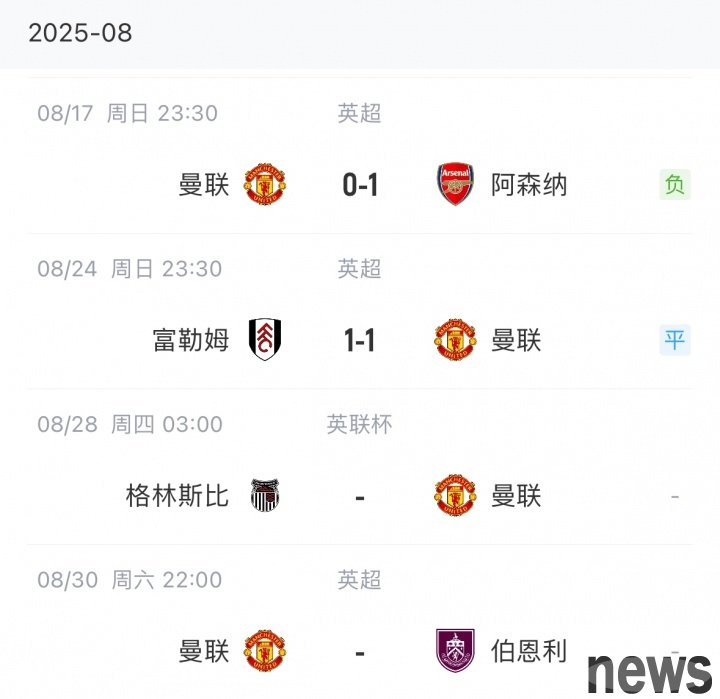
Task: Open the Grimsby vs Manchester United League Cup fixture
Action: (x=360, y=496)
